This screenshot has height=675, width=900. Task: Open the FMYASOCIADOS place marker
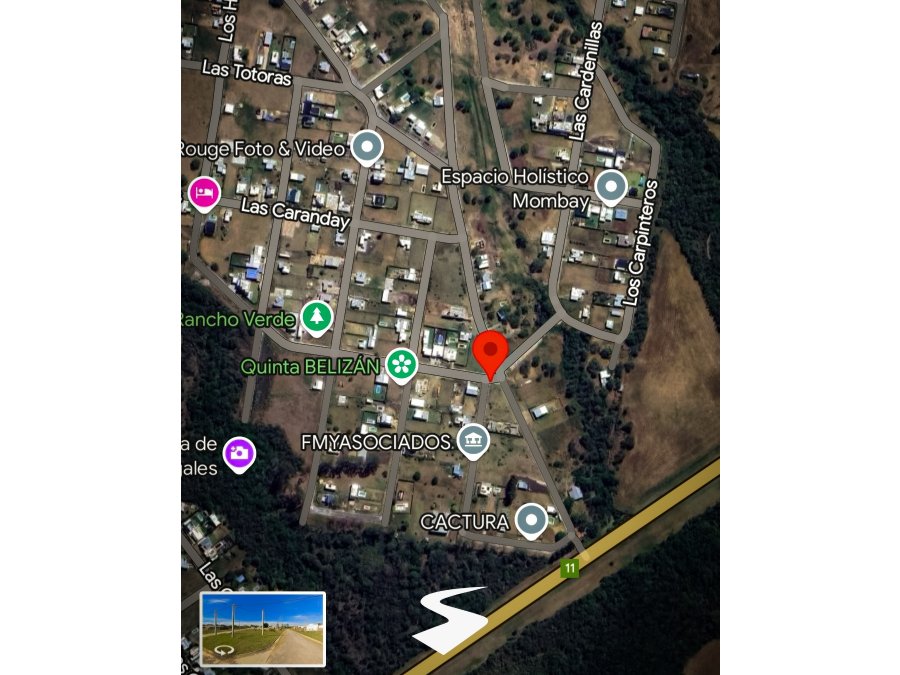[472, 439]
